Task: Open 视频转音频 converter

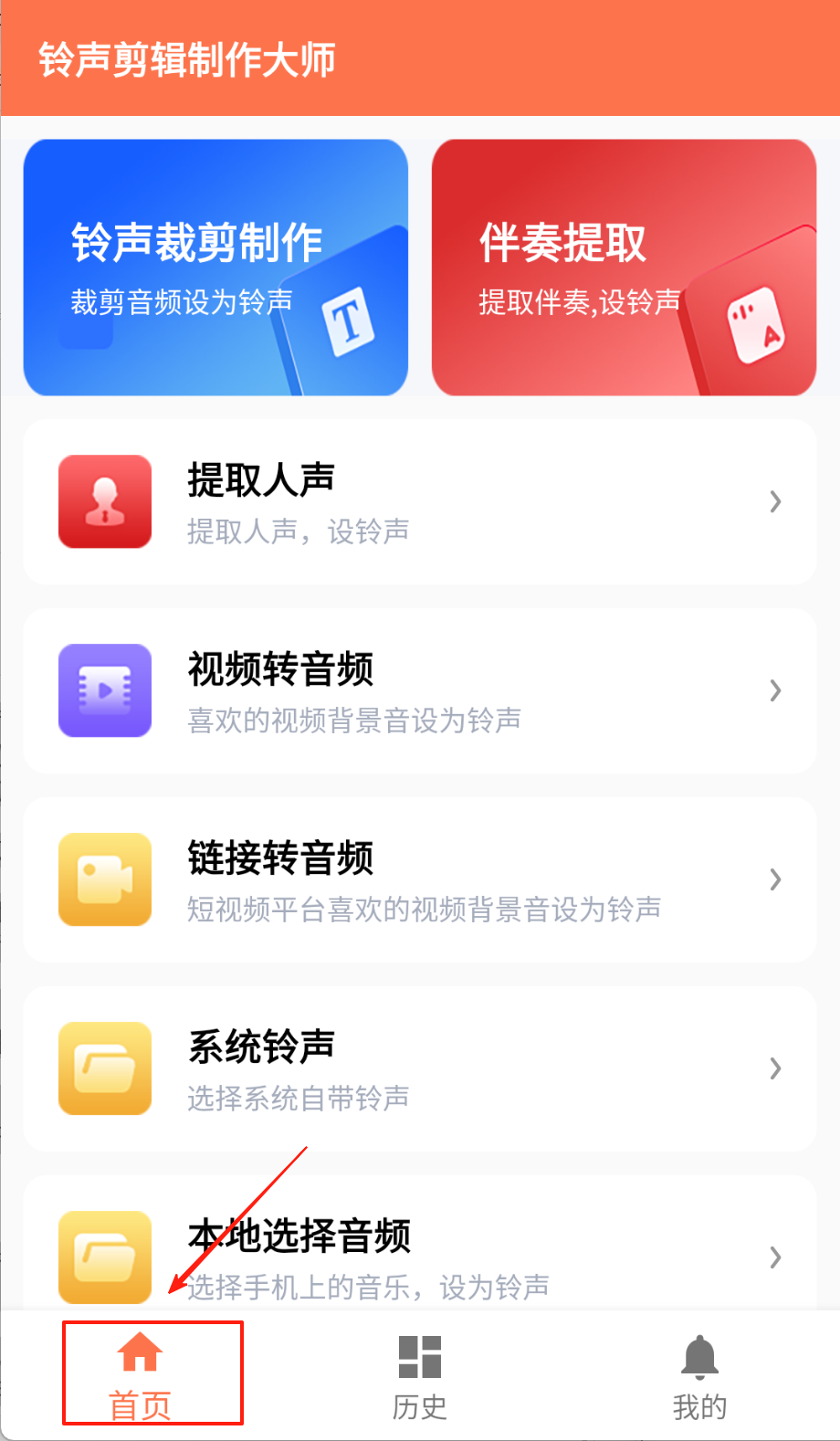Action: 419,691
